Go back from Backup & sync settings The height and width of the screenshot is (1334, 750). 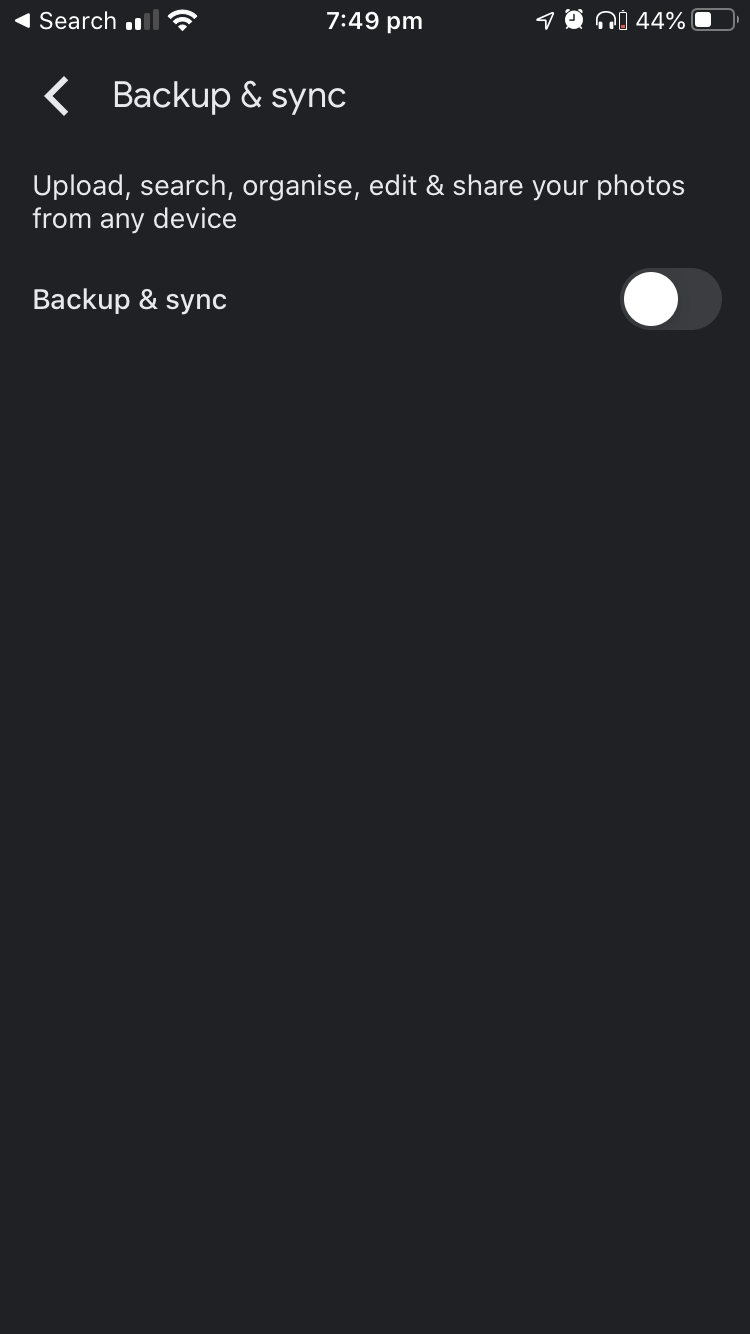[x=57, y=96]
